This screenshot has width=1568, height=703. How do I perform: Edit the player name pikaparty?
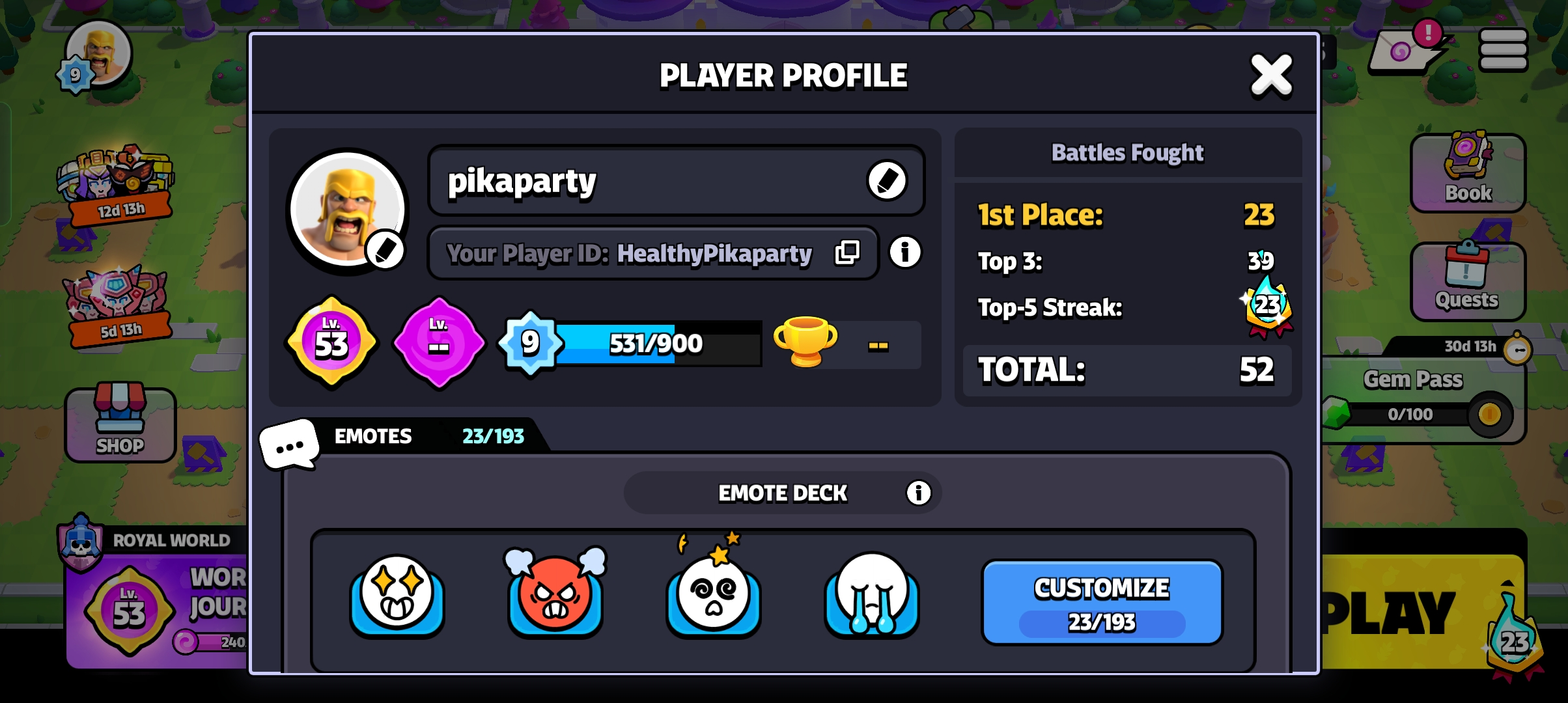(x=887, y=180)
